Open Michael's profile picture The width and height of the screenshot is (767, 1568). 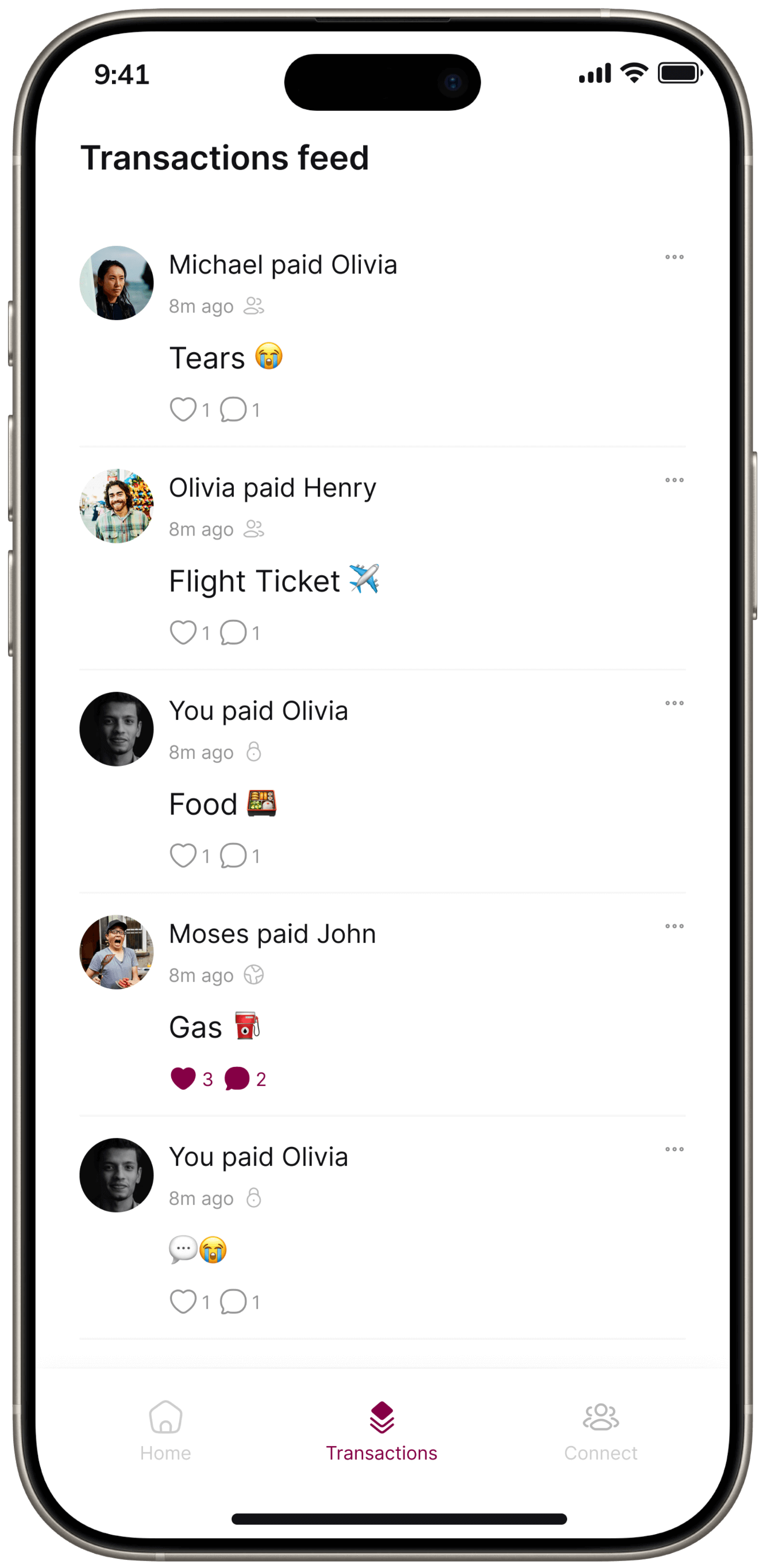(x=116, y=283)
